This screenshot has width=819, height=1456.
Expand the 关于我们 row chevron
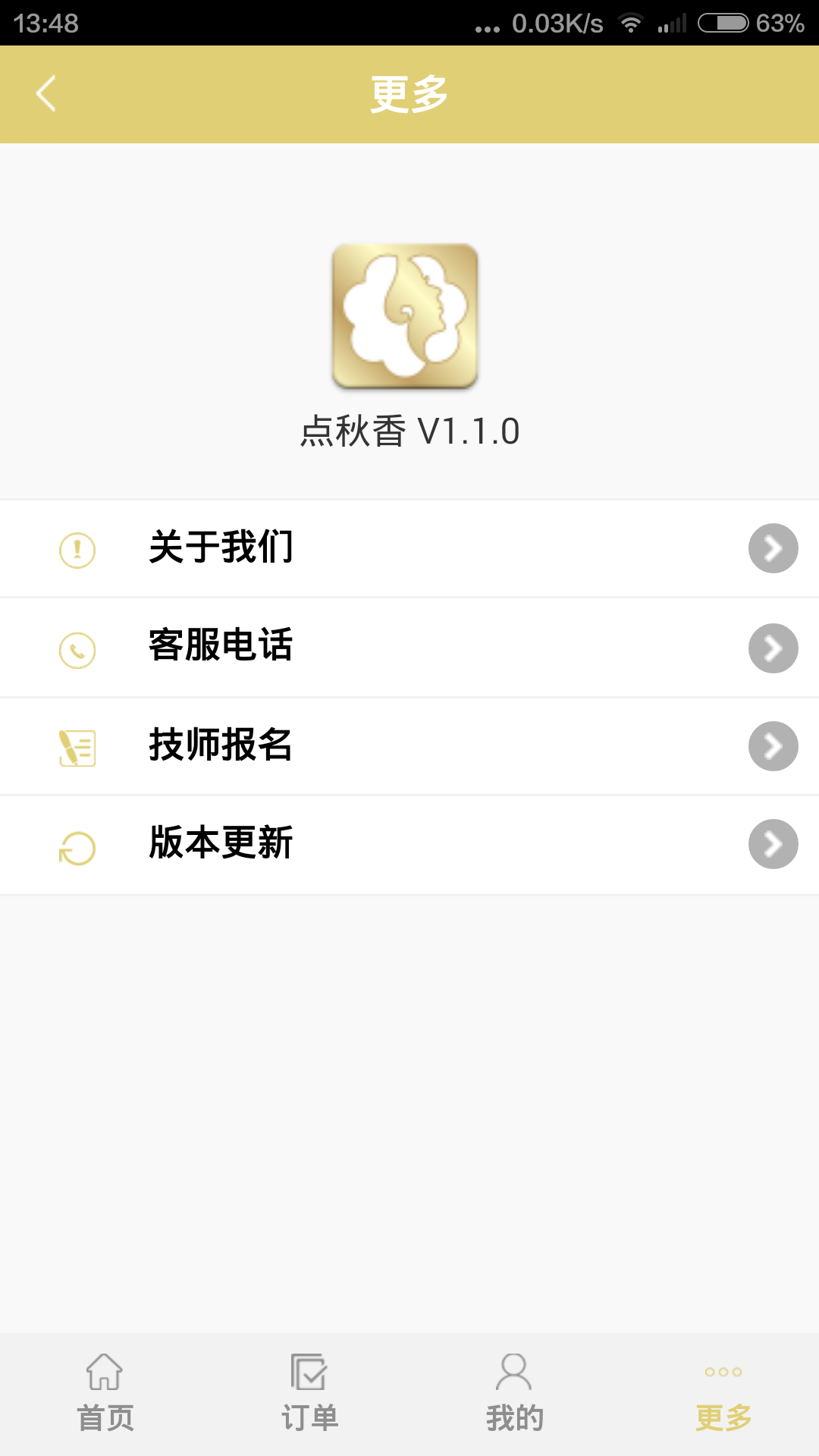point(773,548)
